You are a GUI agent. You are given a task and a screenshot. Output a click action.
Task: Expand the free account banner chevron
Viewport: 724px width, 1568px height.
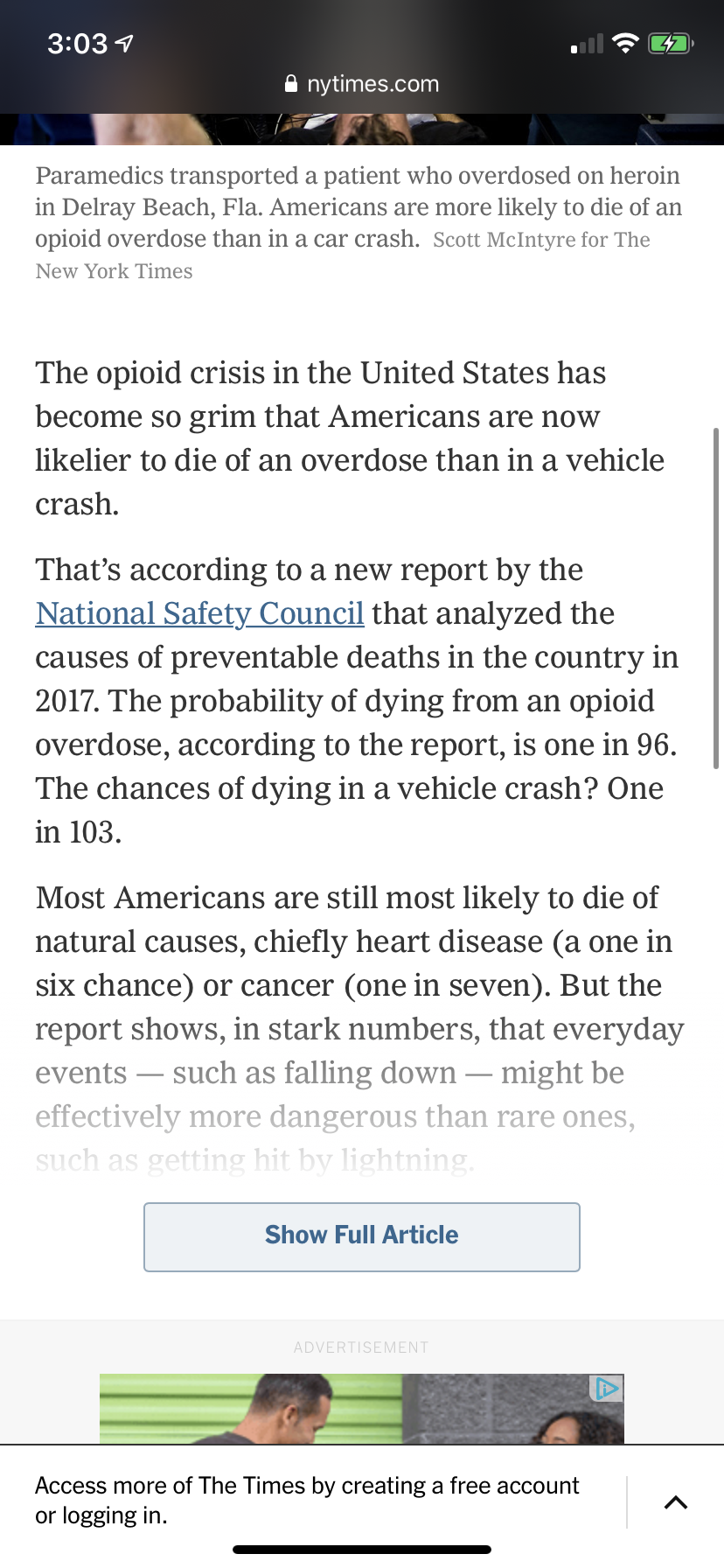[x=676, y=1502]
